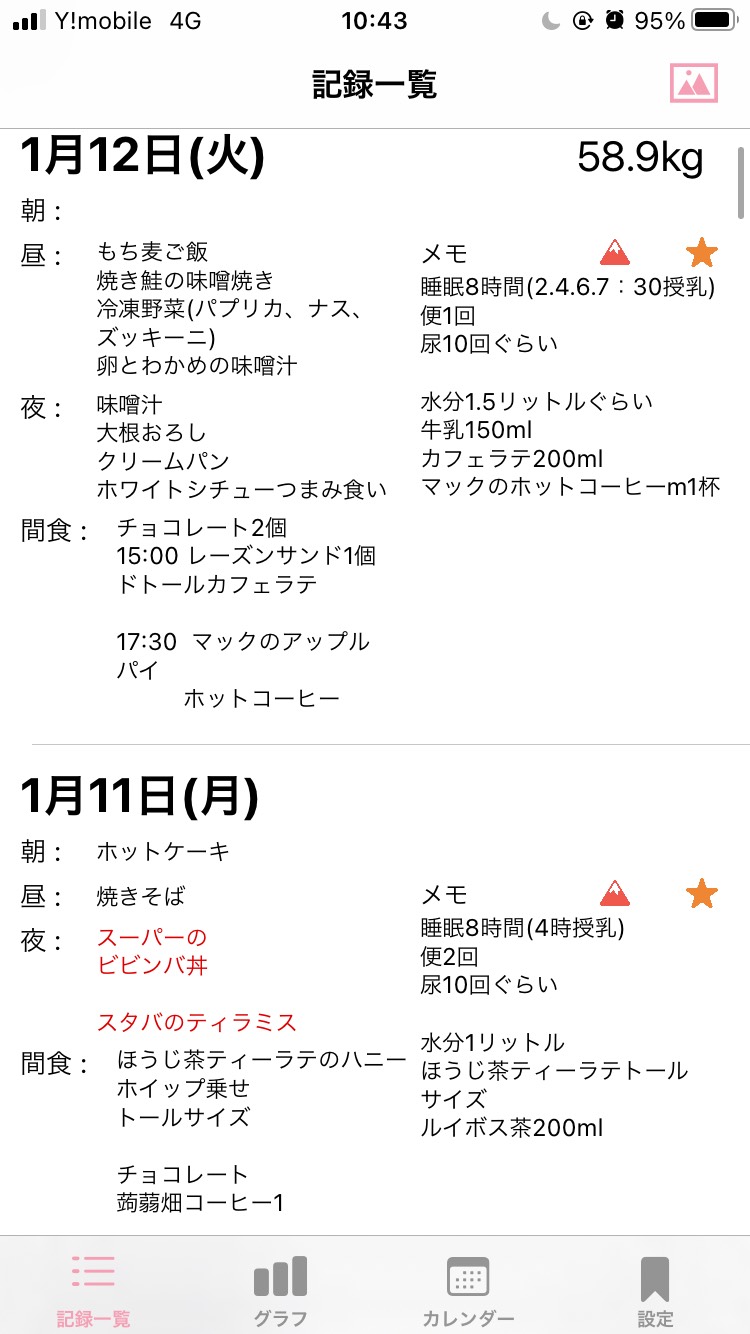Tap the red mountain icon on 1月11日
The width and height of the screenshot is (750, 1334).
(616, 893)
